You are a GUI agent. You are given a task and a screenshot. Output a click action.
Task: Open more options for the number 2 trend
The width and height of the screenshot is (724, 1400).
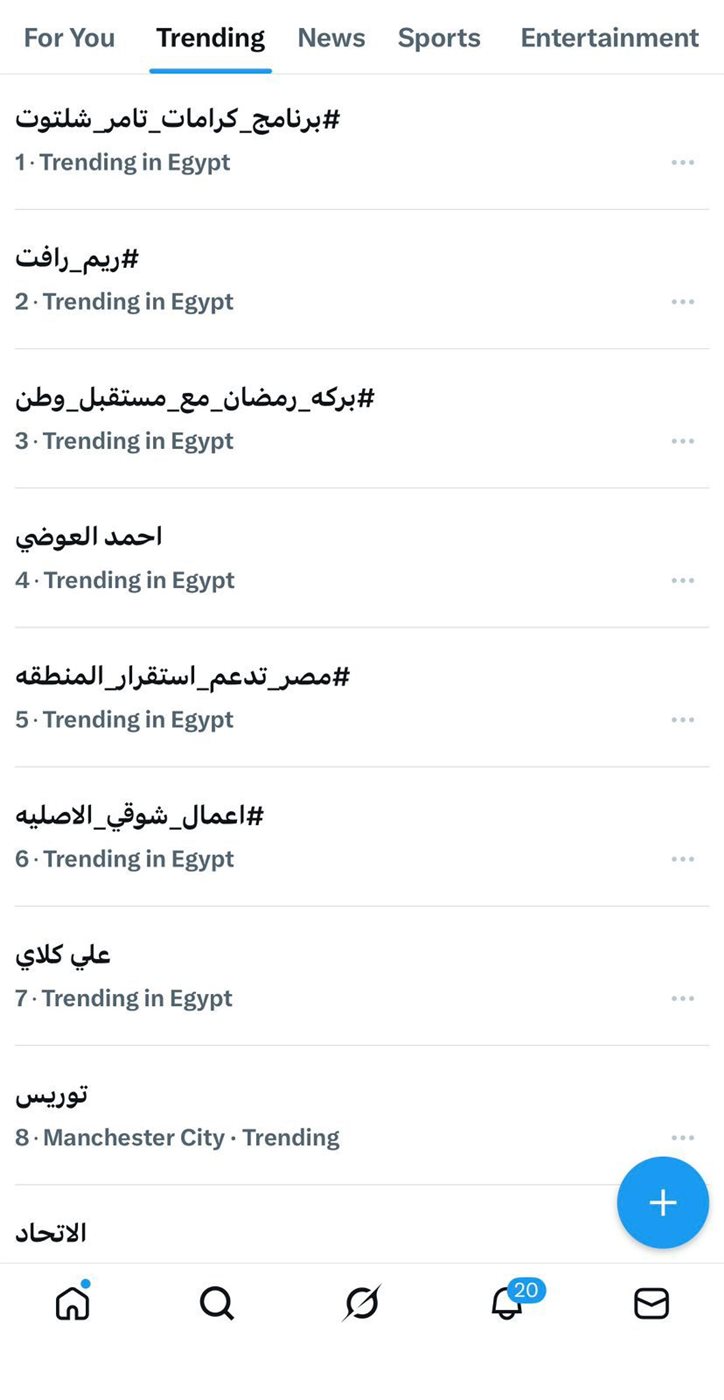(x=683, y=302)
